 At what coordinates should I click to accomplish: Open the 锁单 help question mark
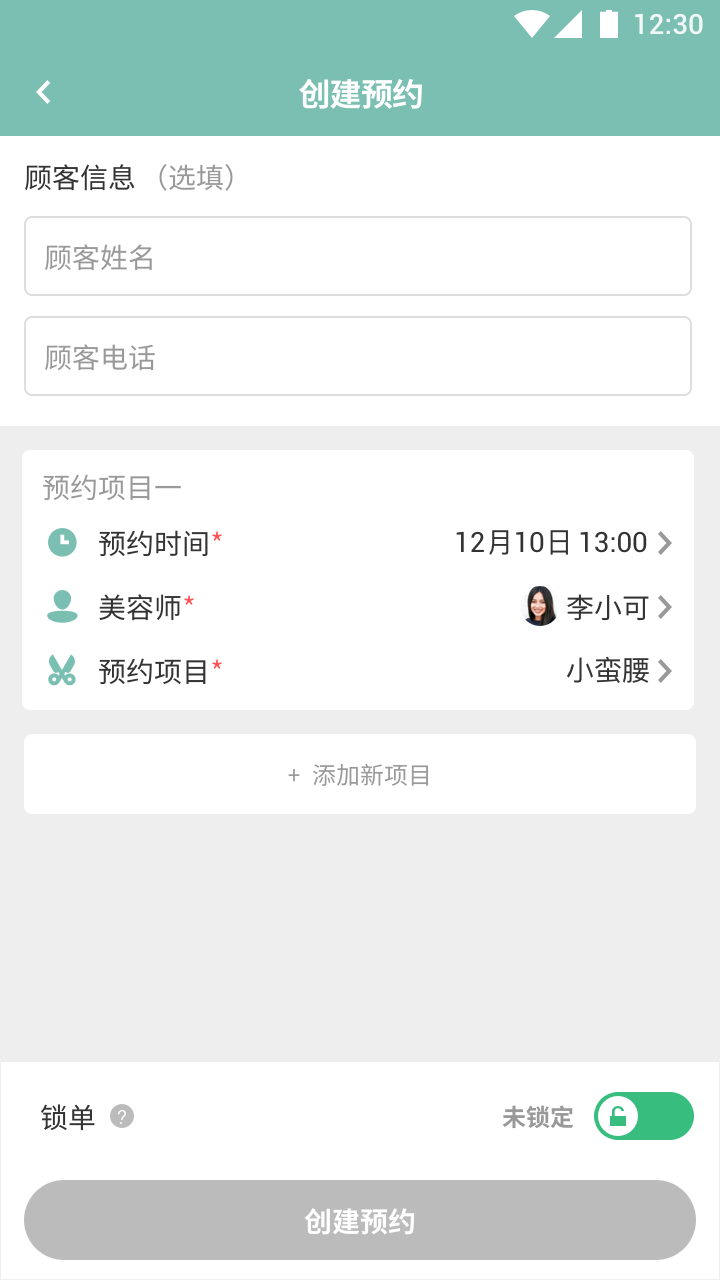click(x=122, y=1116)
